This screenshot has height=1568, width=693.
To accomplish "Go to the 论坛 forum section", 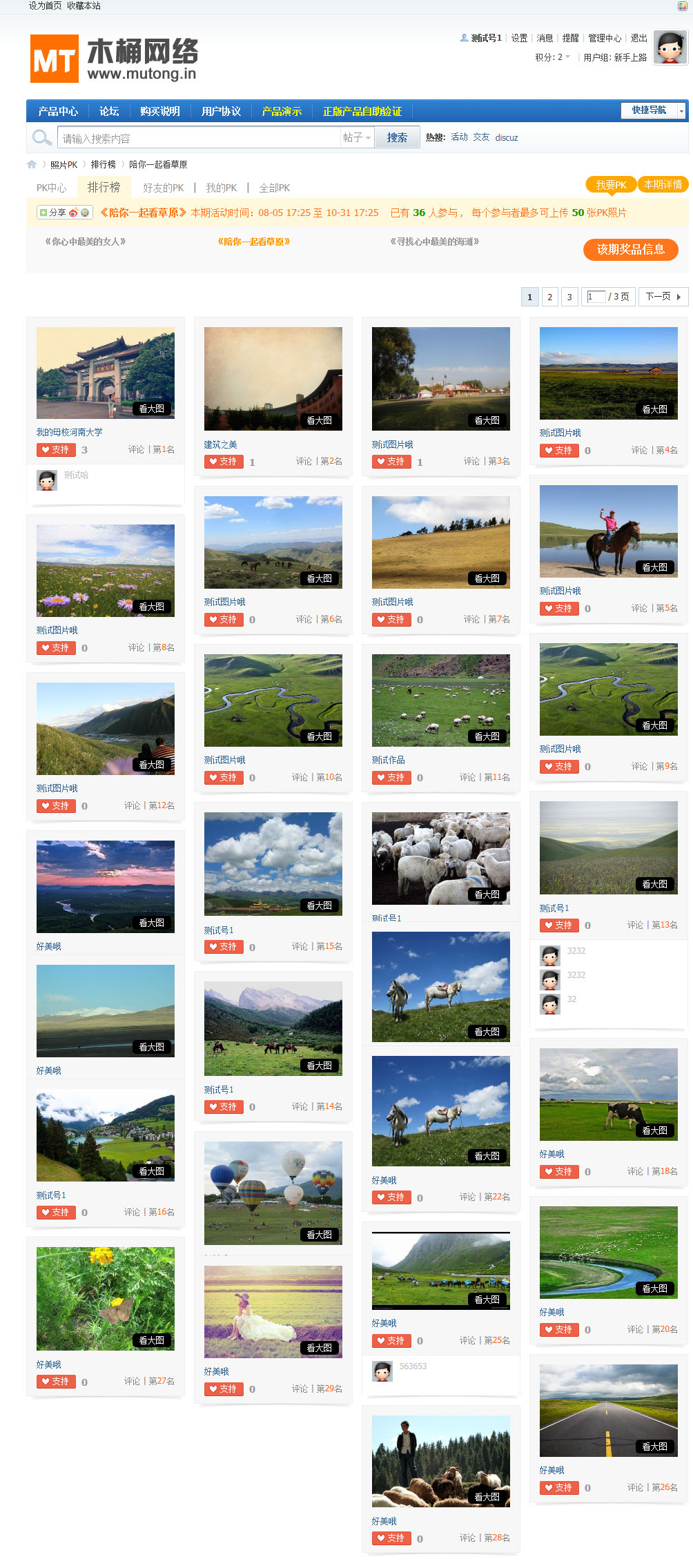I will point(109,111).
